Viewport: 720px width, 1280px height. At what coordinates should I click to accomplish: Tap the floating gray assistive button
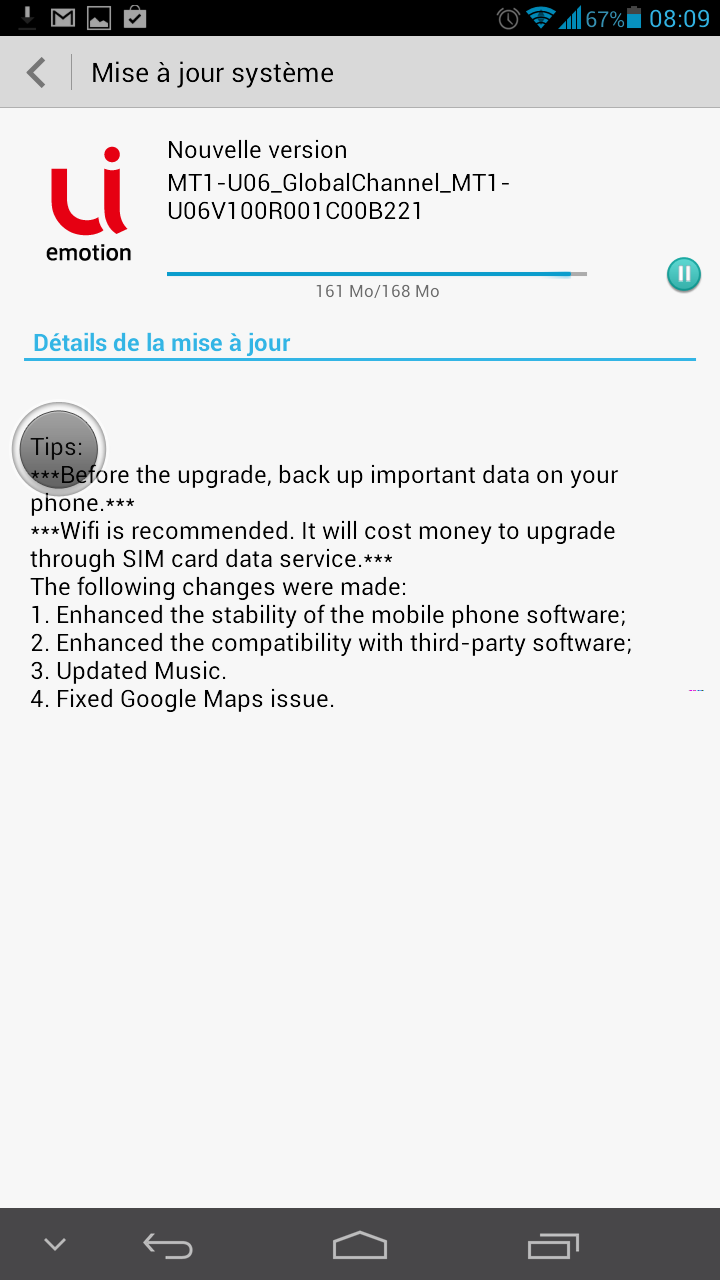click(x=59, y=449)
